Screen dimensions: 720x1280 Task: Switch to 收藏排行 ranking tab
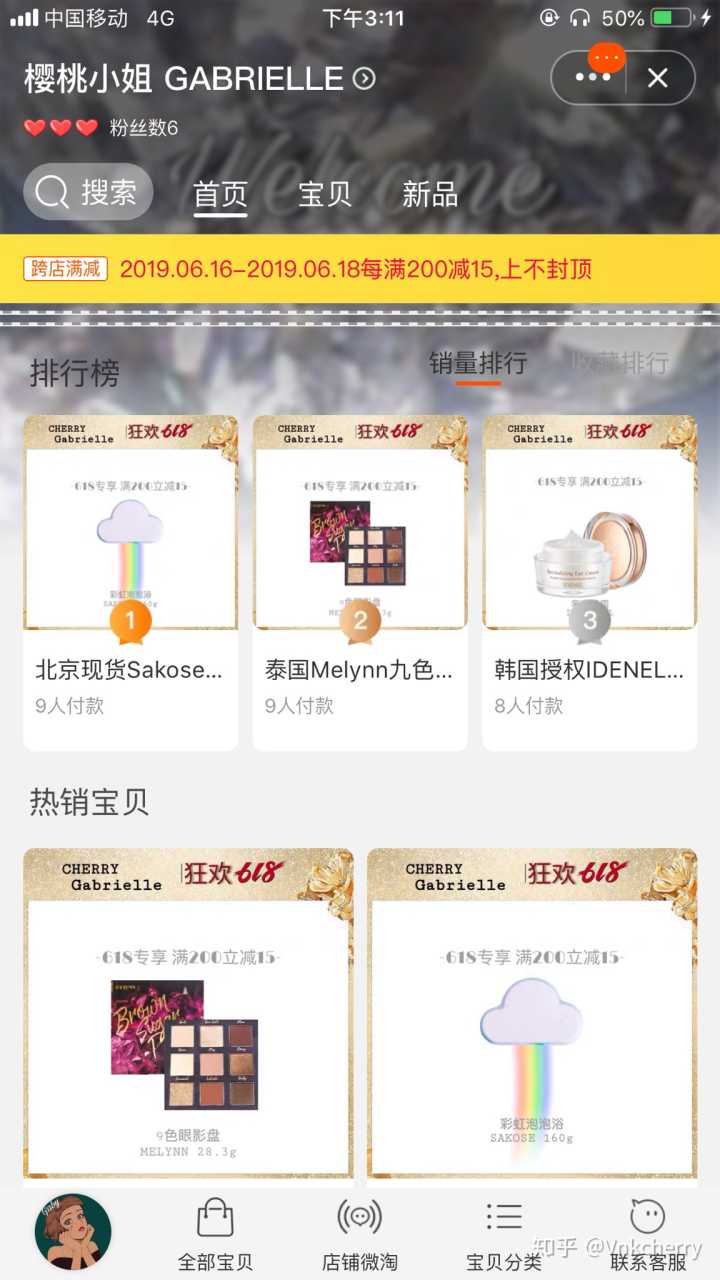click(620, 363)
